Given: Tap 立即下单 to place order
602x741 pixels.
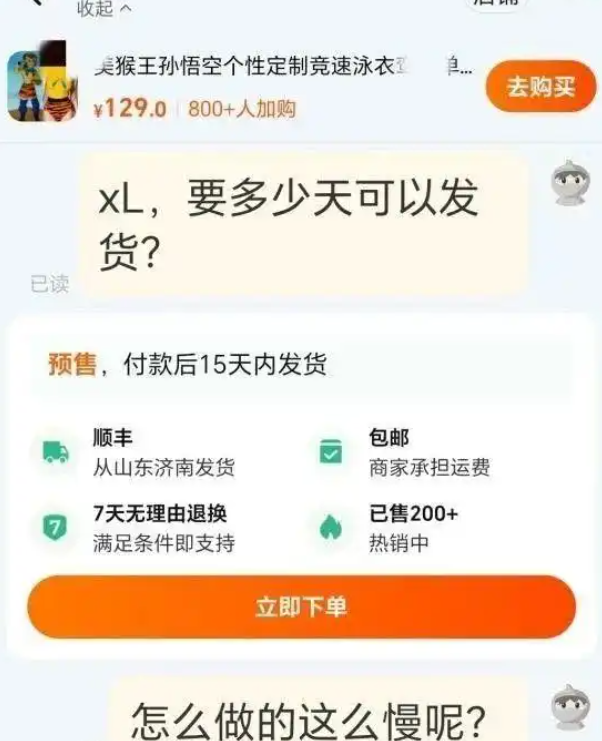Looking at the screenshot, I should click(301, 607).
